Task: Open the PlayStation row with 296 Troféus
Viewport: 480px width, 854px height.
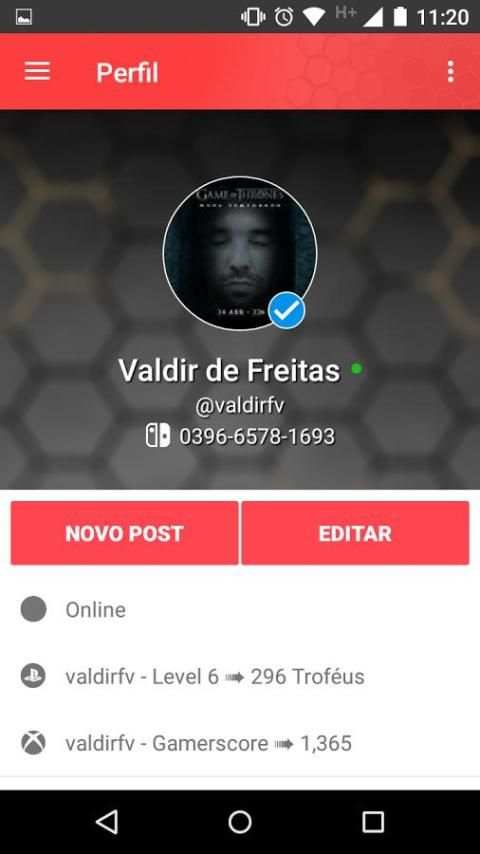Action: coord(240,676)
